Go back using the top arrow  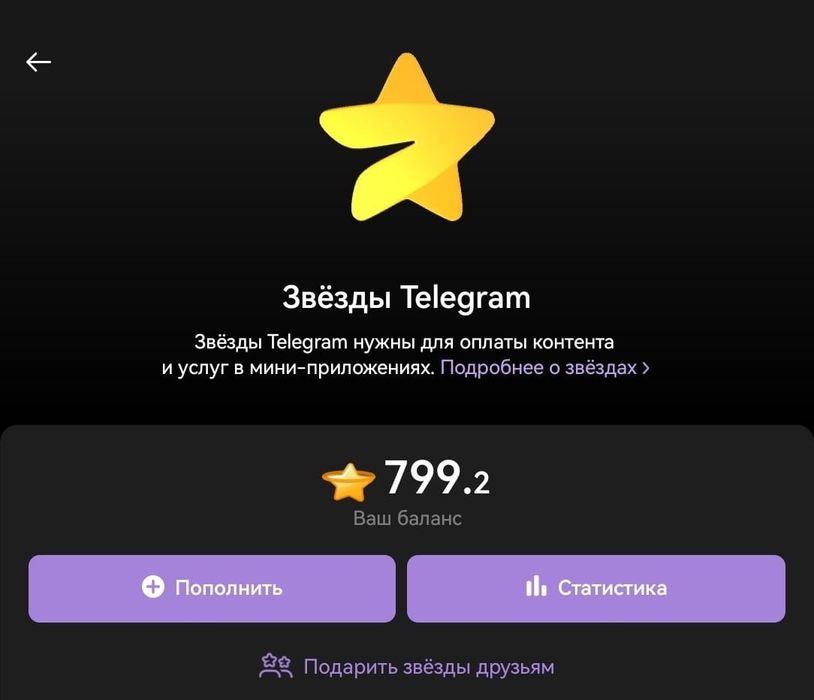click(38, 62)
